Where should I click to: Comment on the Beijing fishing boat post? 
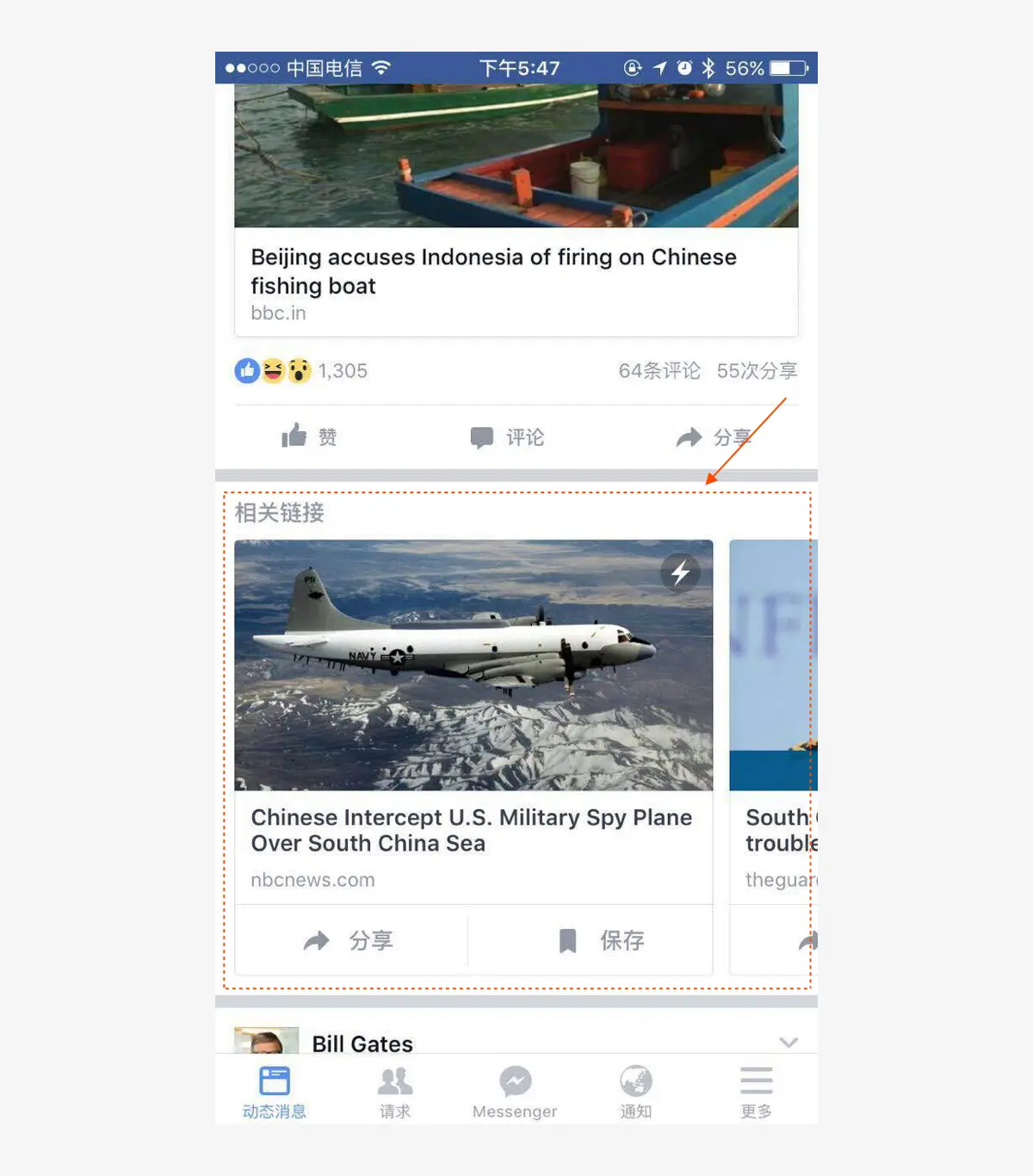pos(508,437)
